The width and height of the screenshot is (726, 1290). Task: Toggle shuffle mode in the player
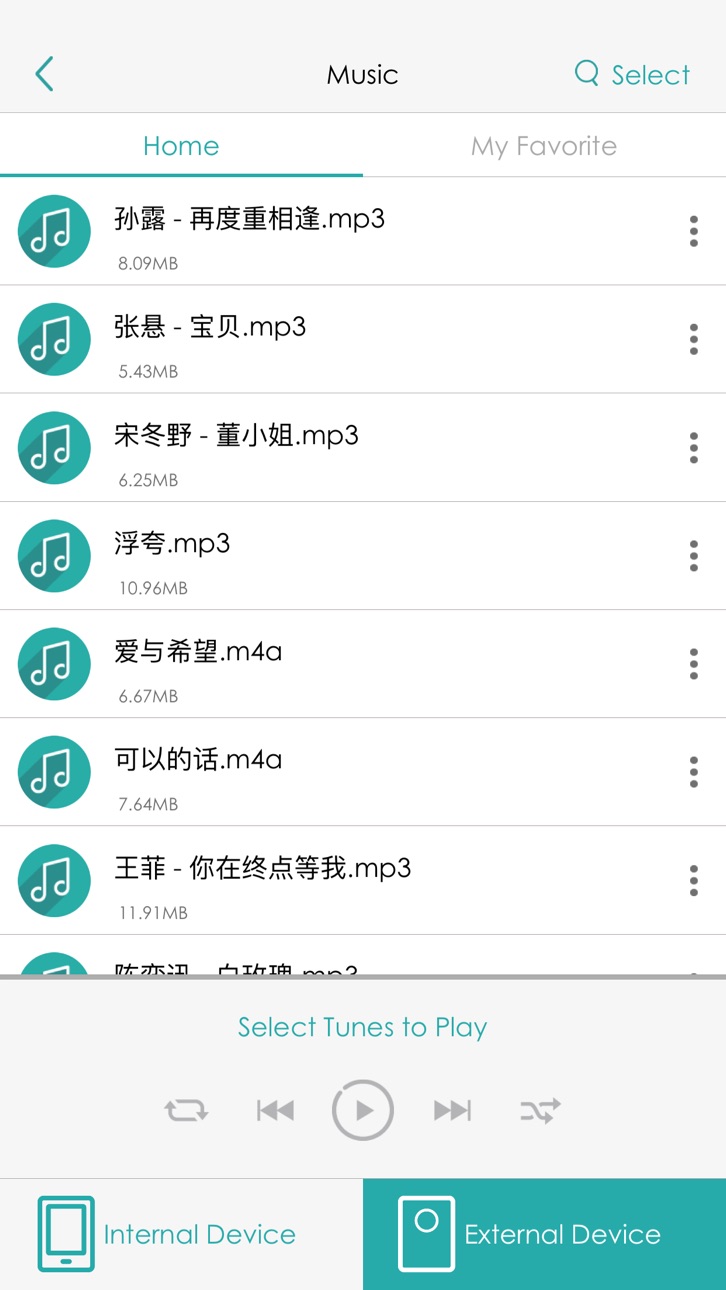point(540,1110)
